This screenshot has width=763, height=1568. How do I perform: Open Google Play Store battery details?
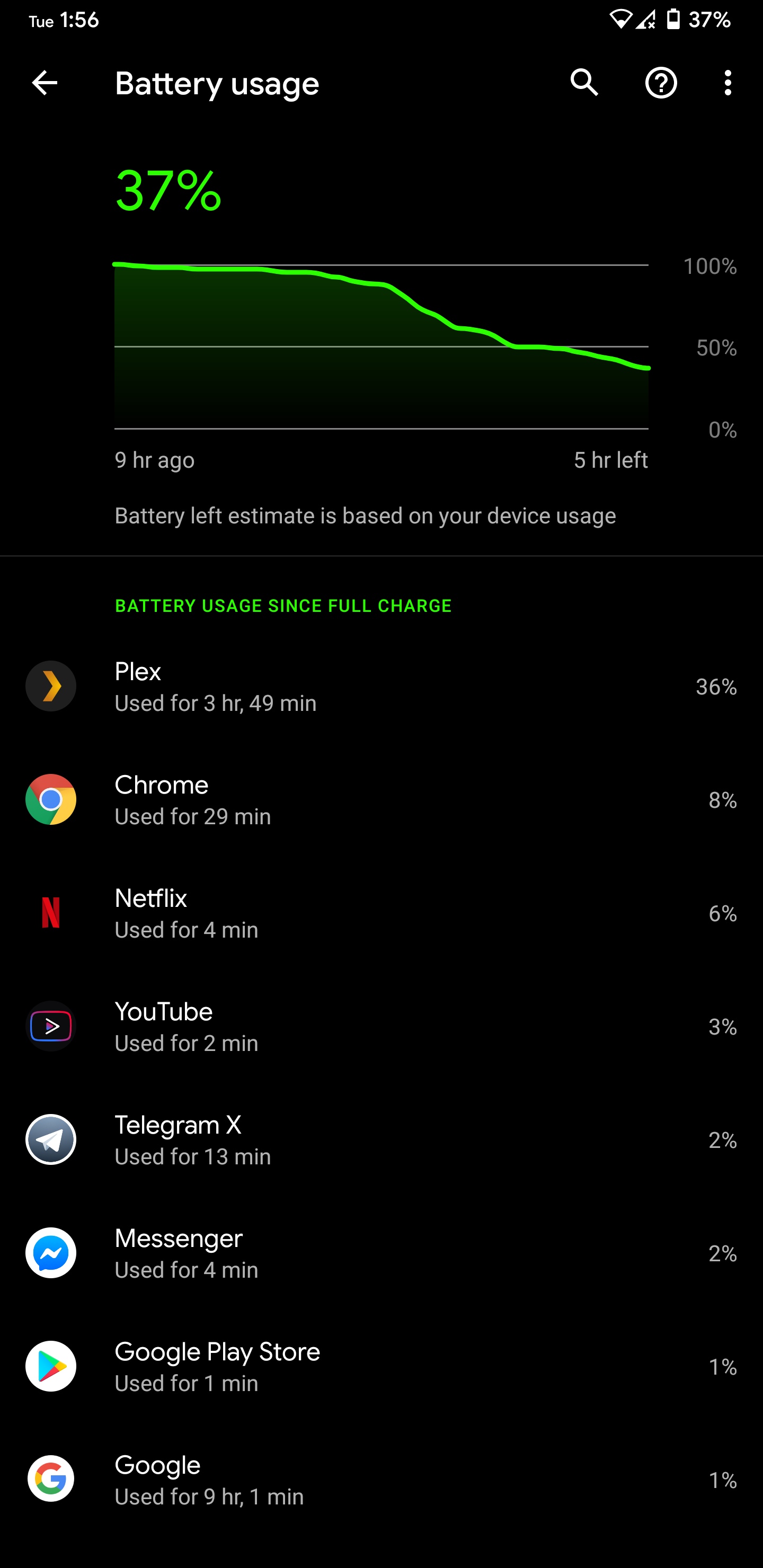pyautogui.click(x=381, y=1367)
